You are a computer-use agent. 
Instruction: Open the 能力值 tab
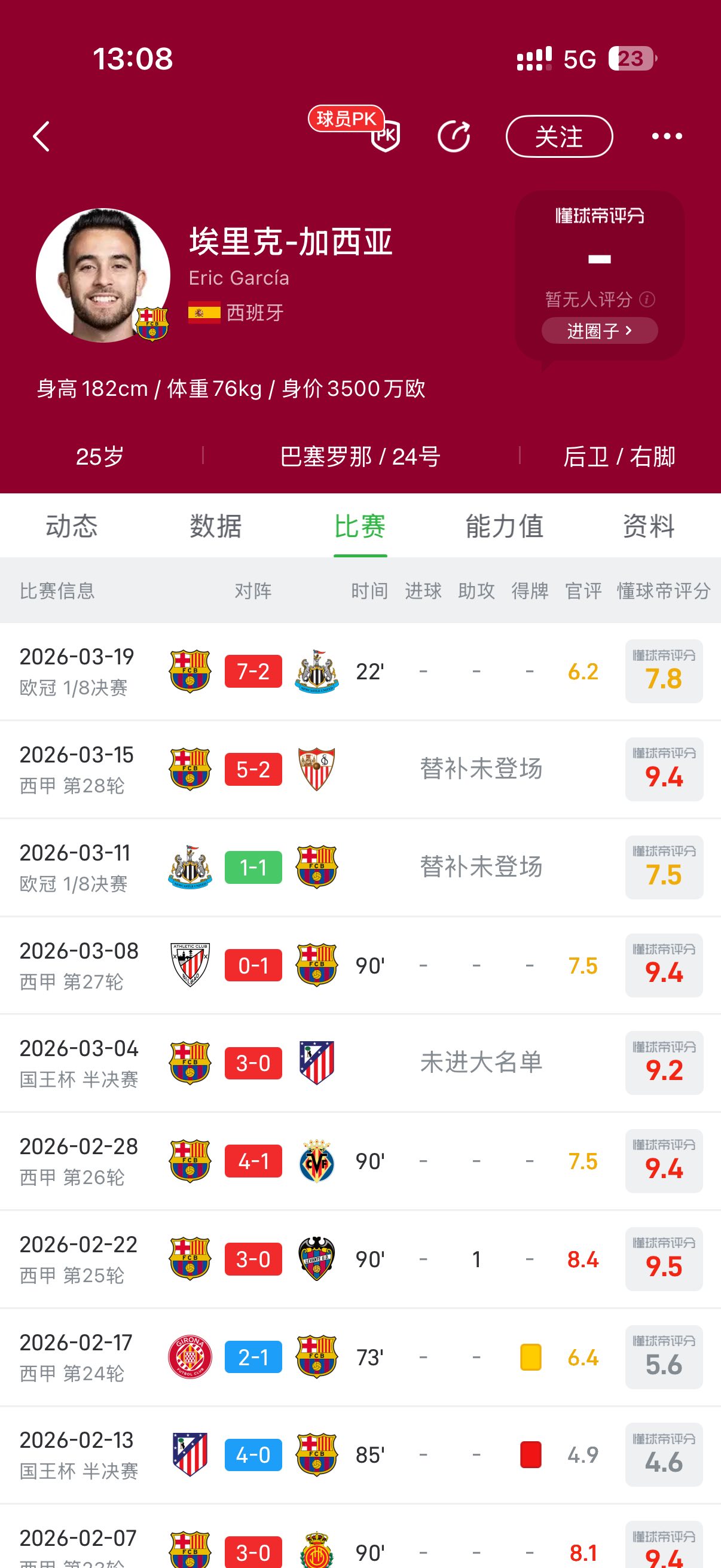(x=505, y=526)
